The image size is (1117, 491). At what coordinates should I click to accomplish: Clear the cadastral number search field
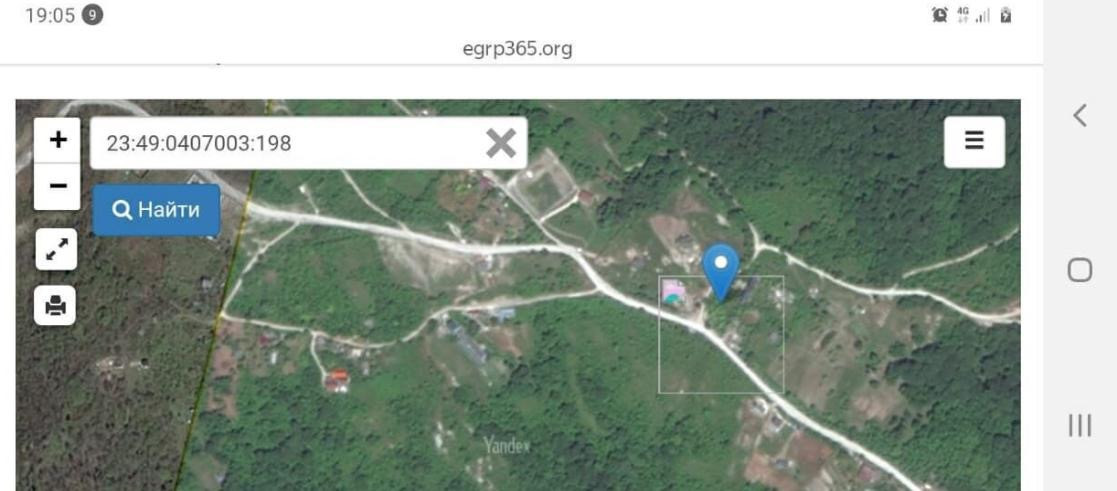501,144
